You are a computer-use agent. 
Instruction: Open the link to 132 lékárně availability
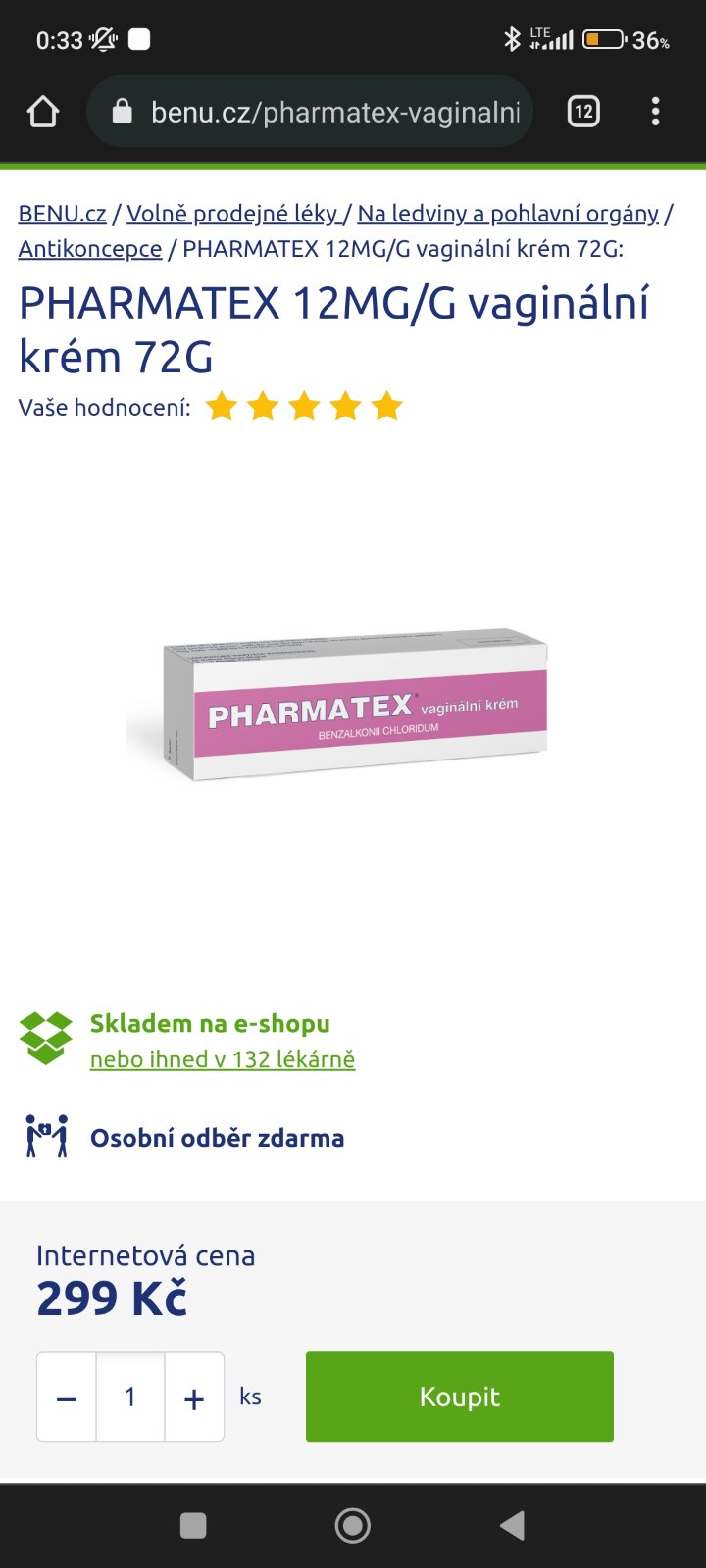tap(223, 1059)
